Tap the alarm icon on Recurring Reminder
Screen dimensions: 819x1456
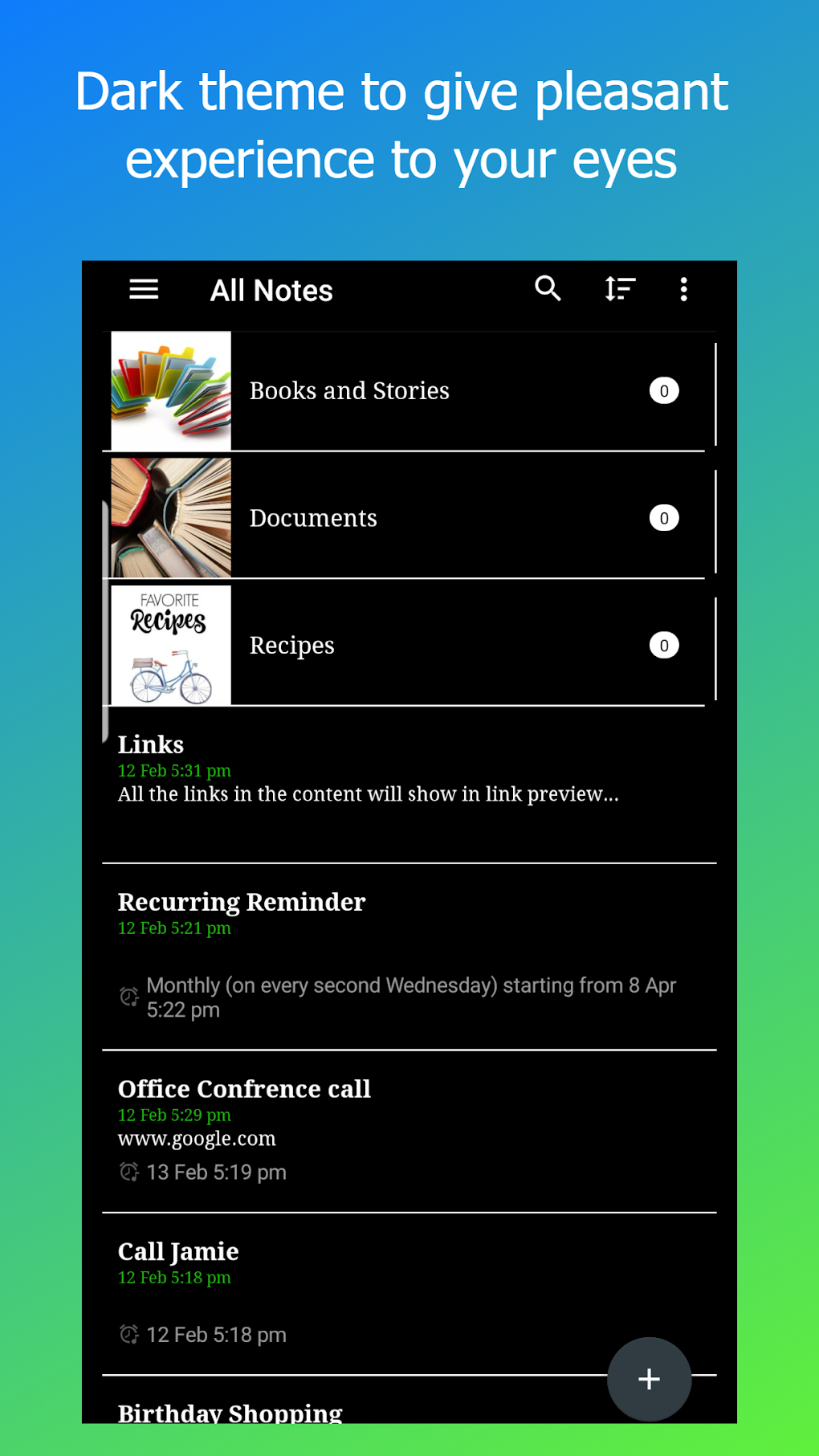coord(128,996)
